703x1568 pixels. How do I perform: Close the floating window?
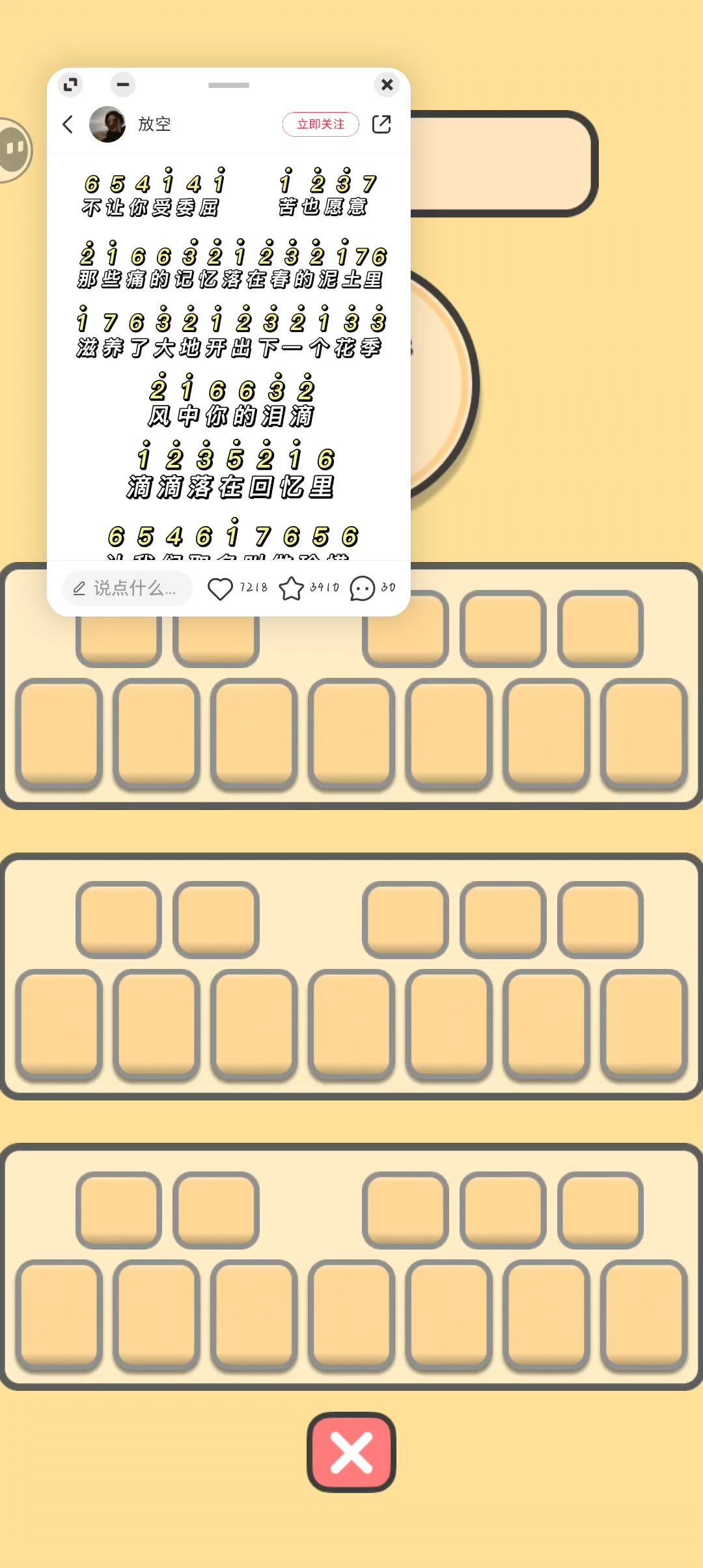[387, 85]
